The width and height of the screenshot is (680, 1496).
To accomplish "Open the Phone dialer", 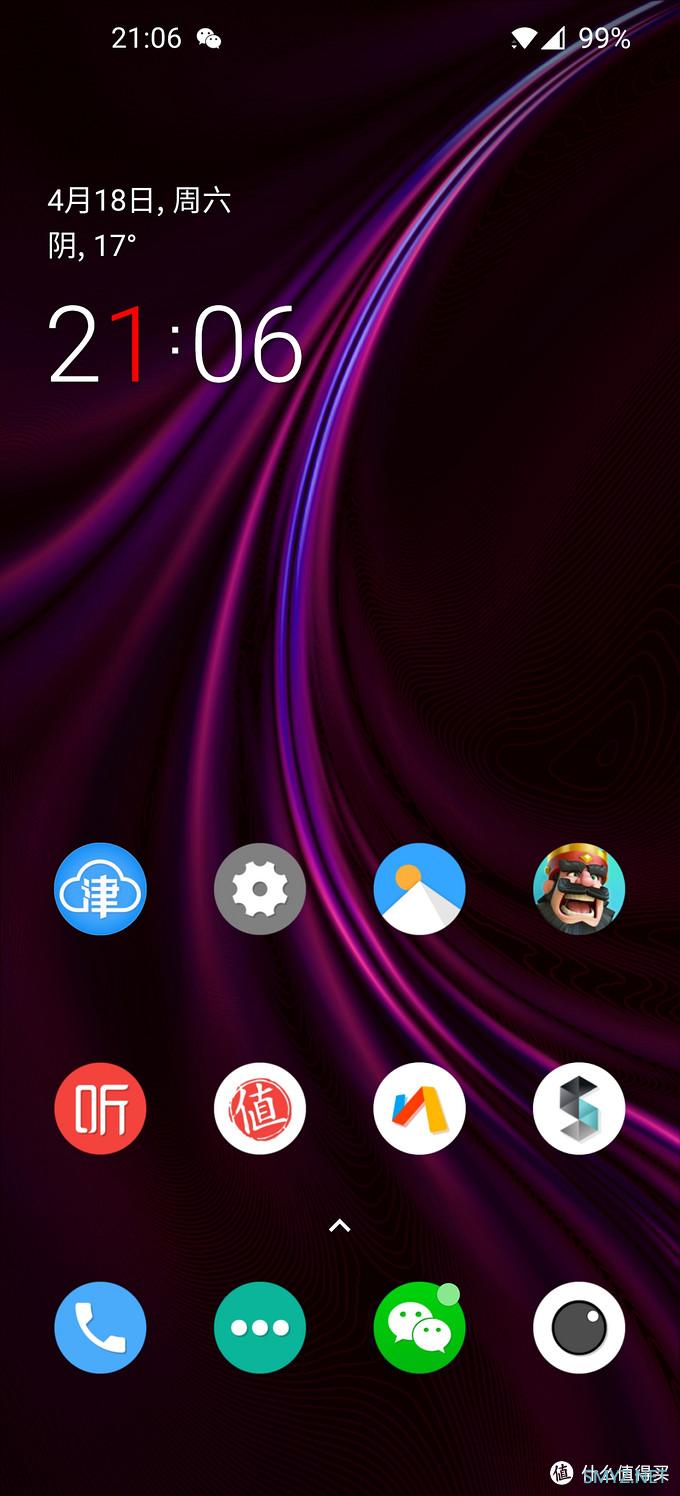I will pos(100,1328).
